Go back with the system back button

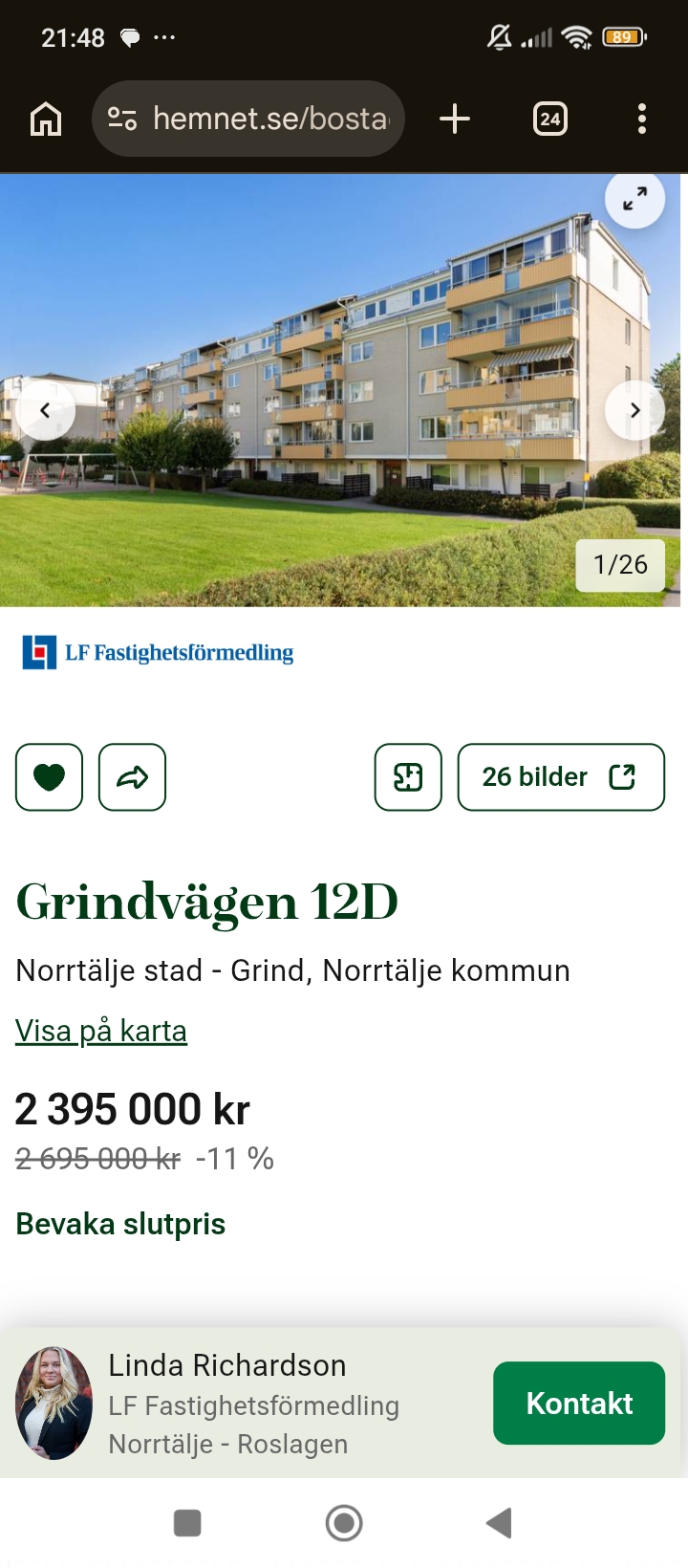tap(499, 1522)
